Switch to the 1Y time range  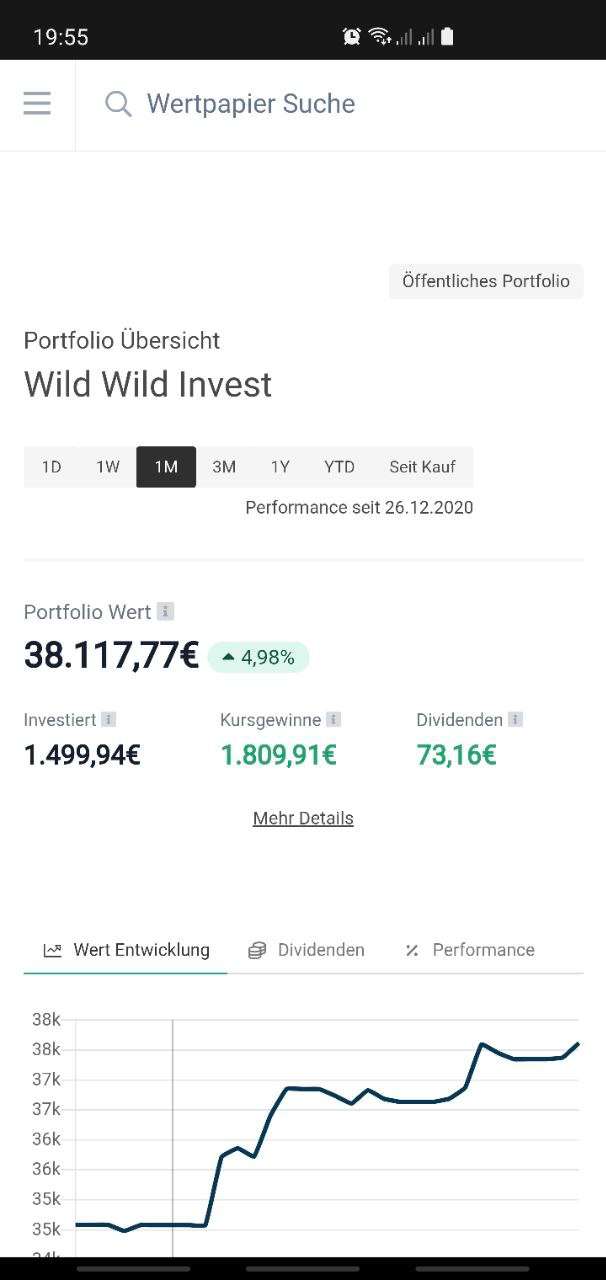[280, 467]
